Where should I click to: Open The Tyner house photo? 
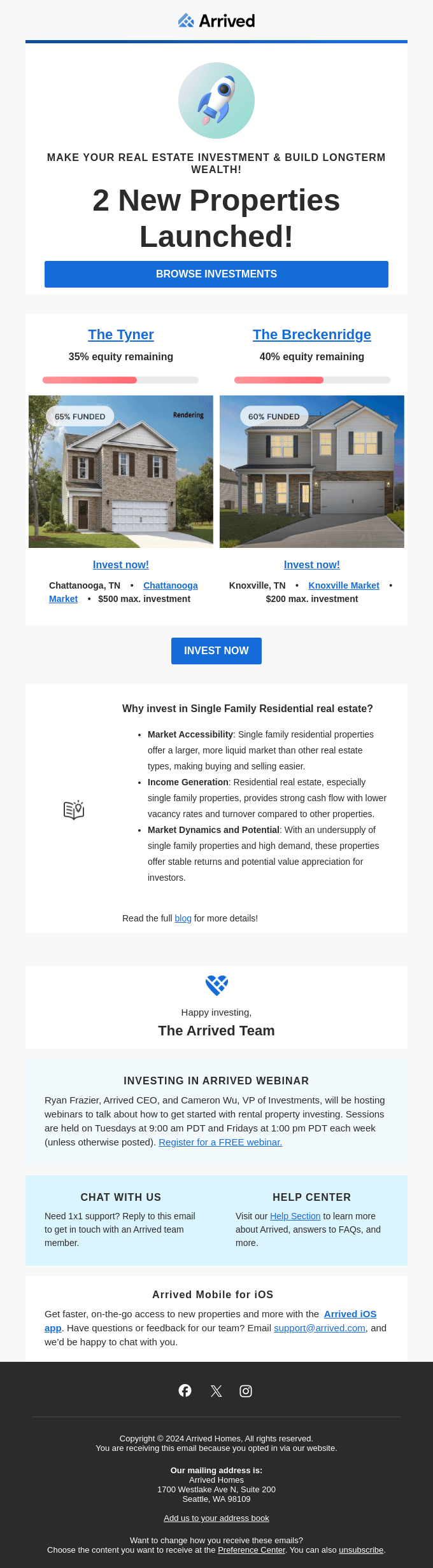pos(121,472)
